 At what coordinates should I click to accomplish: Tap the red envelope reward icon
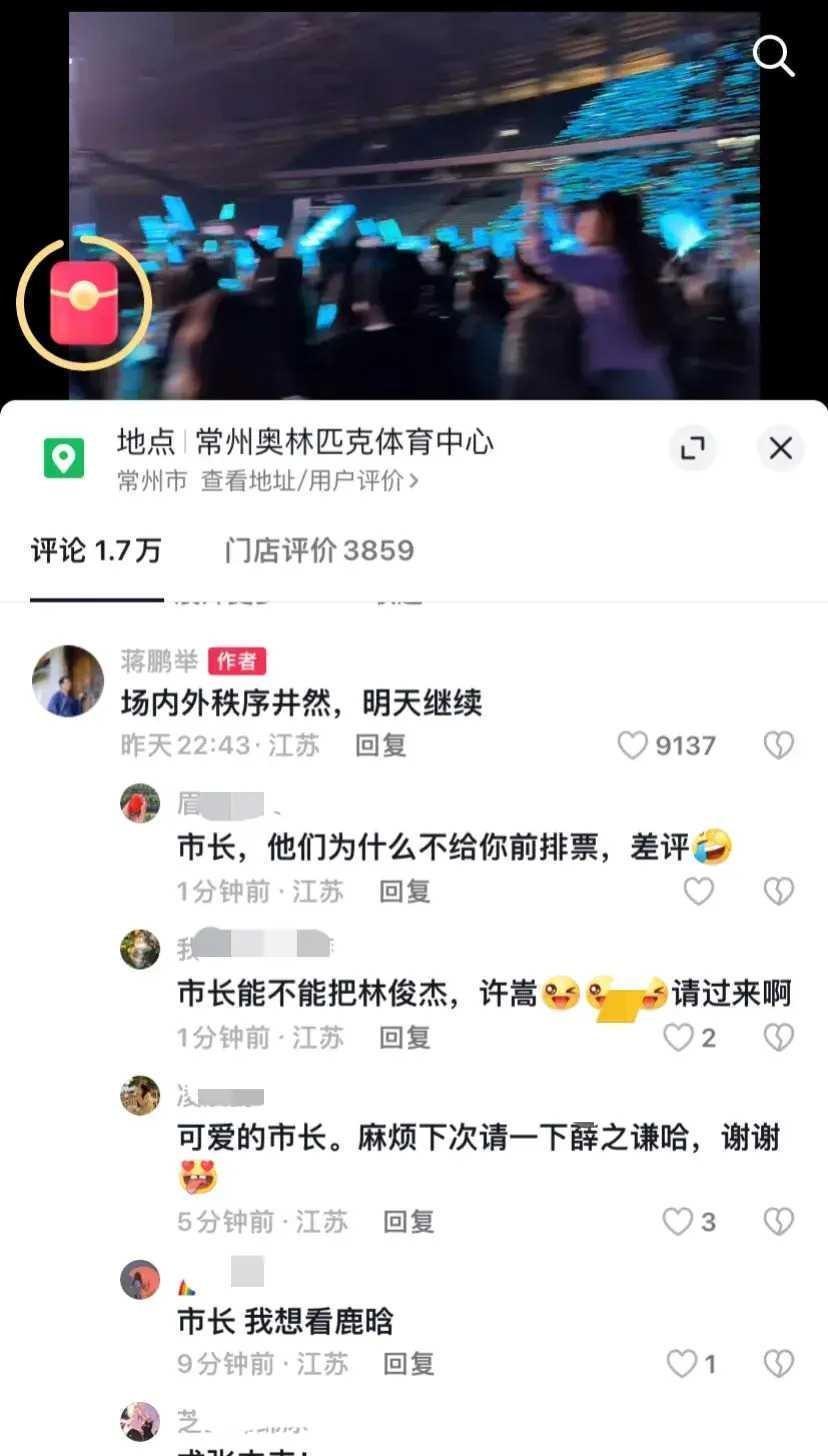84,302
